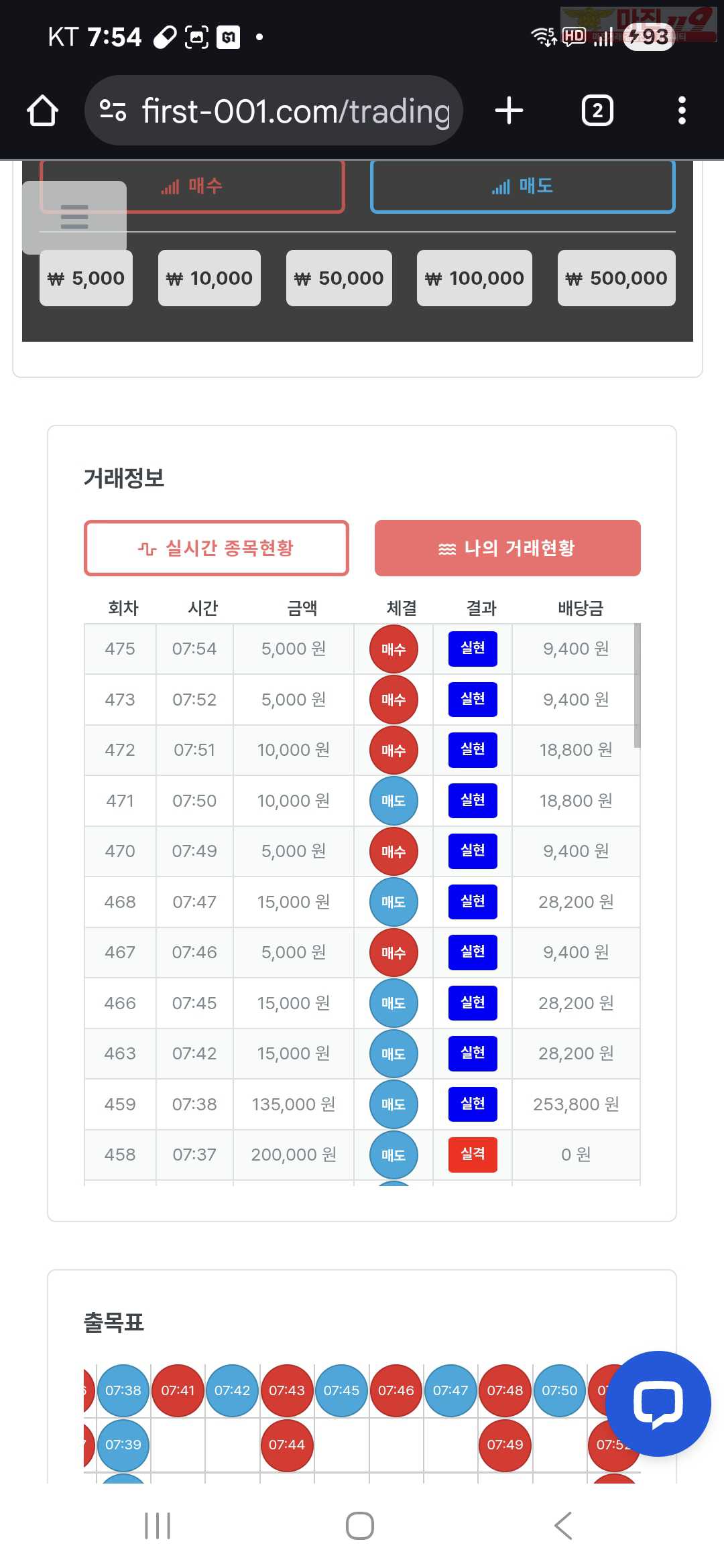Choose the ₩ 100,000 amount chip
724x1568 pixels.
click(475, 278)
